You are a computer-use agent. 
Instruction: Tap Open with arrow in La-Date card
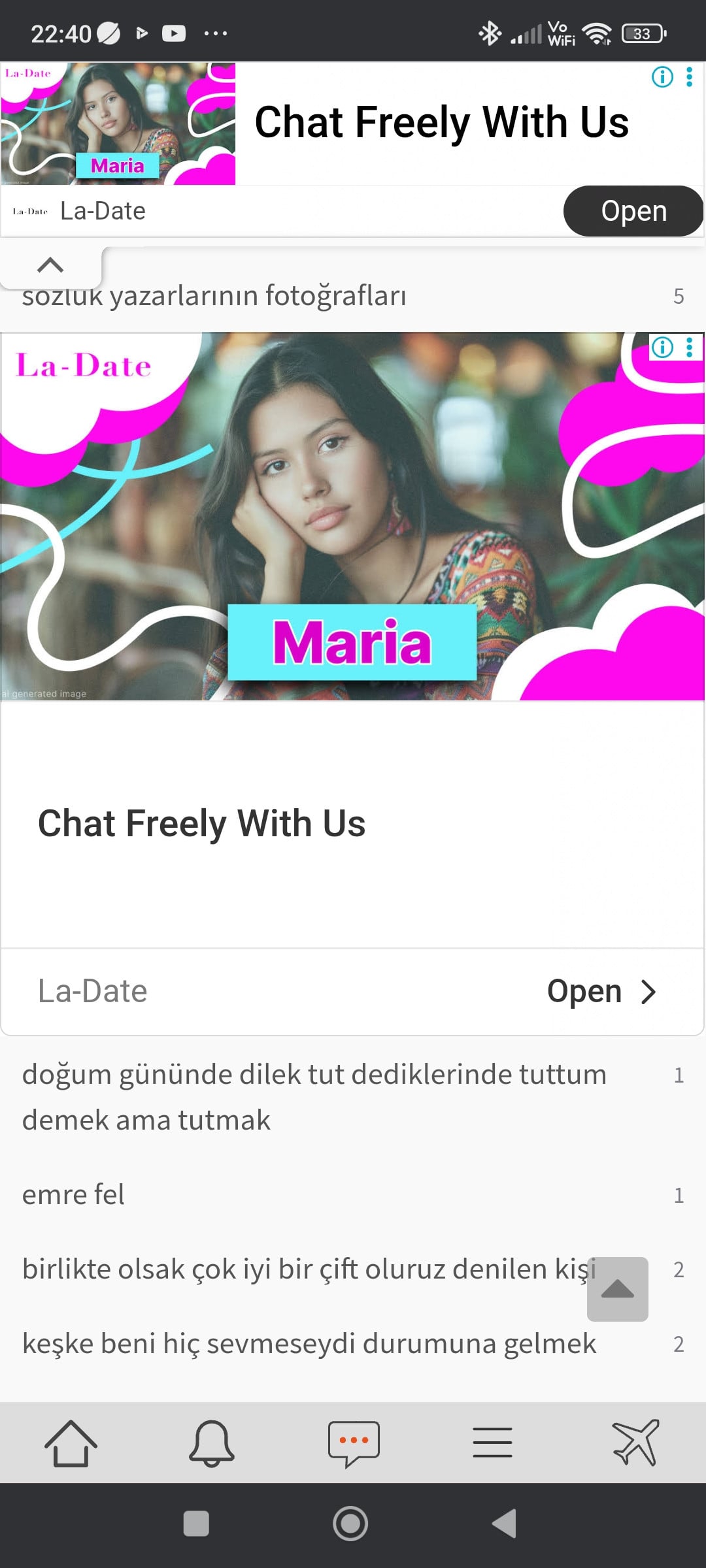pyautogui.click(x=600, y=991)
